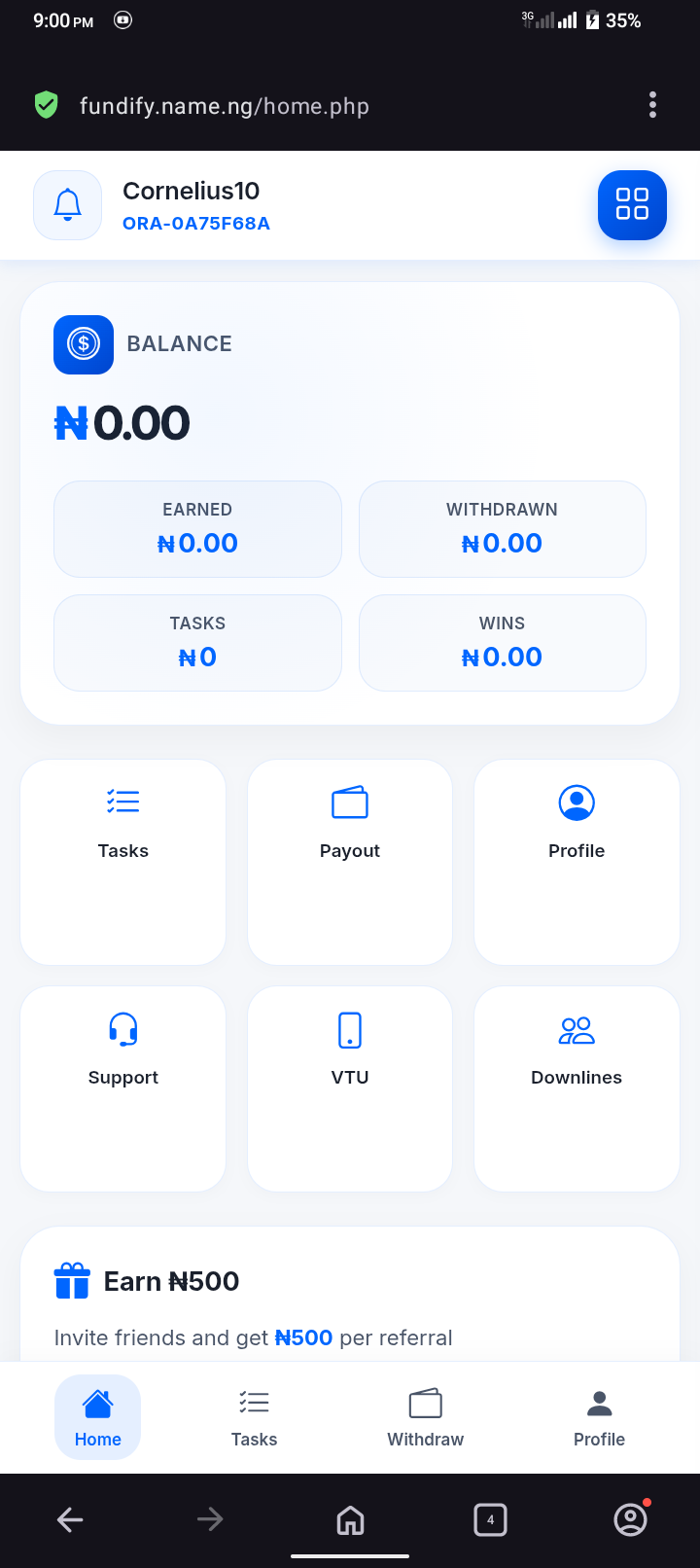The image size is (700, 1568).
Task: Contact Support from the grid
Action: pos(123,1088)
